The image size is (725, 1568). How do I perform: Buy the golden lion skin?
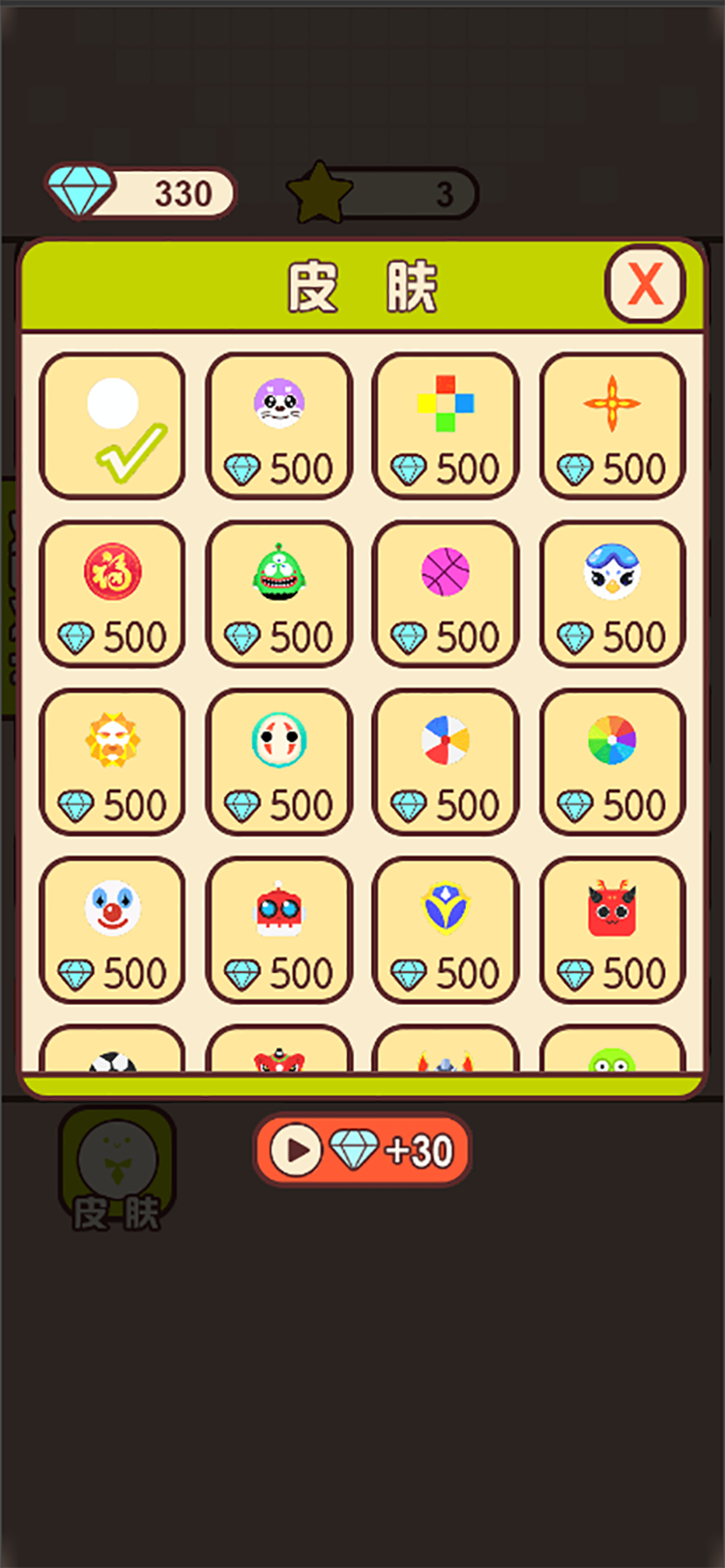pyautogui.click(x=112, y=762)
